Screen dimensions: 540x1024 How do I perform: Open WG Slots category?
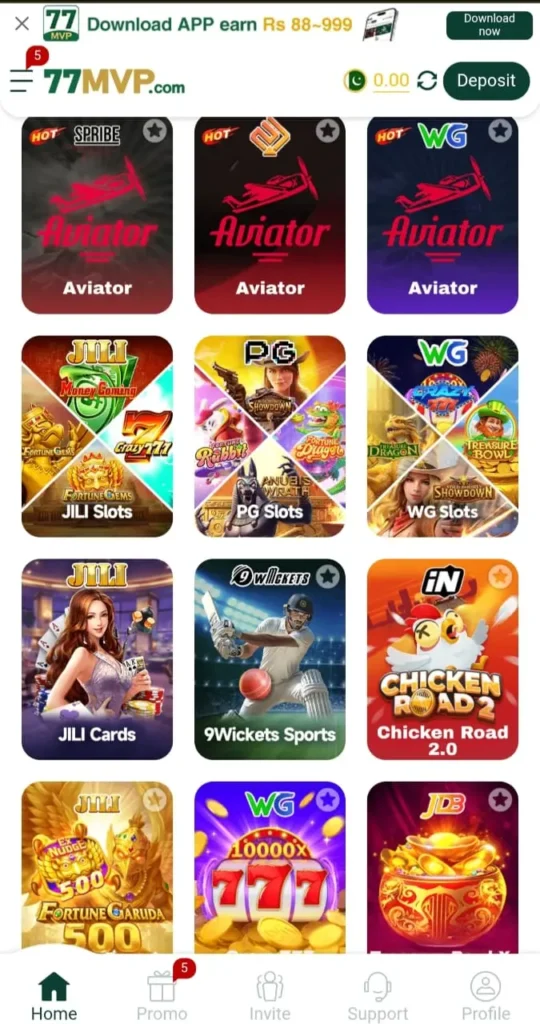(442, 436)
